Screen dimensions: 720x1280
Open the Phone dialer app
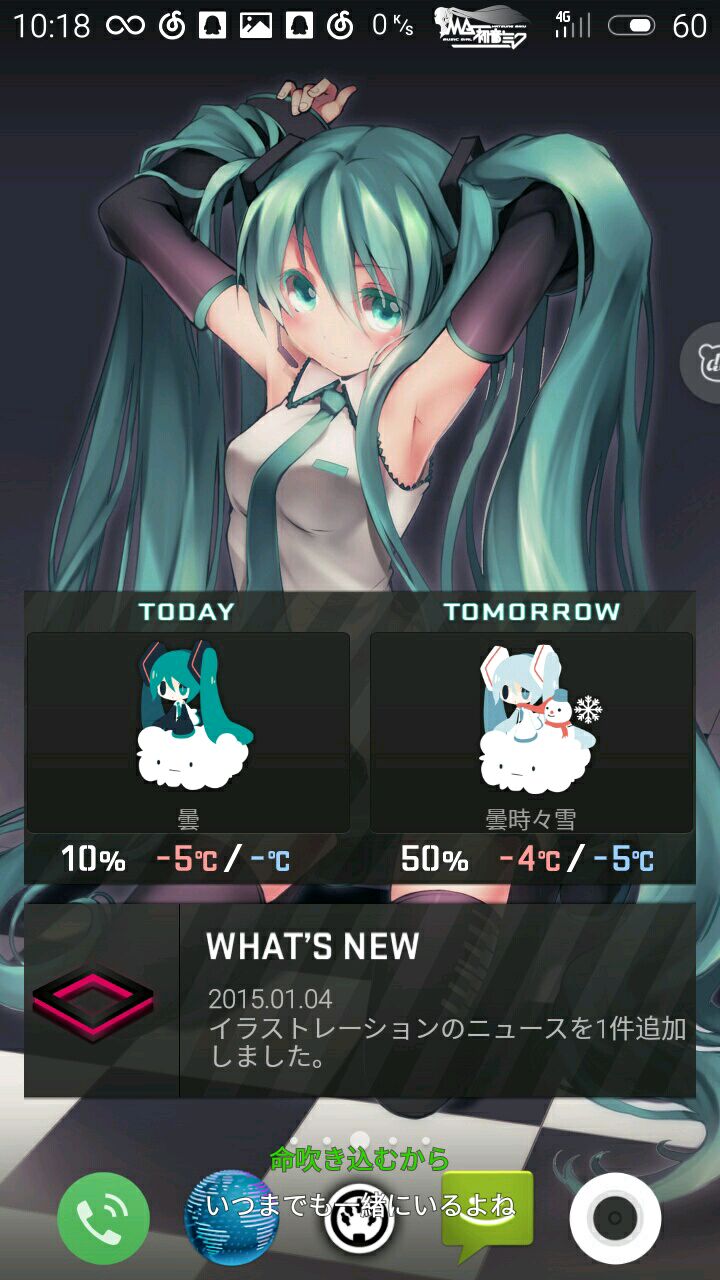point(103,1218)
